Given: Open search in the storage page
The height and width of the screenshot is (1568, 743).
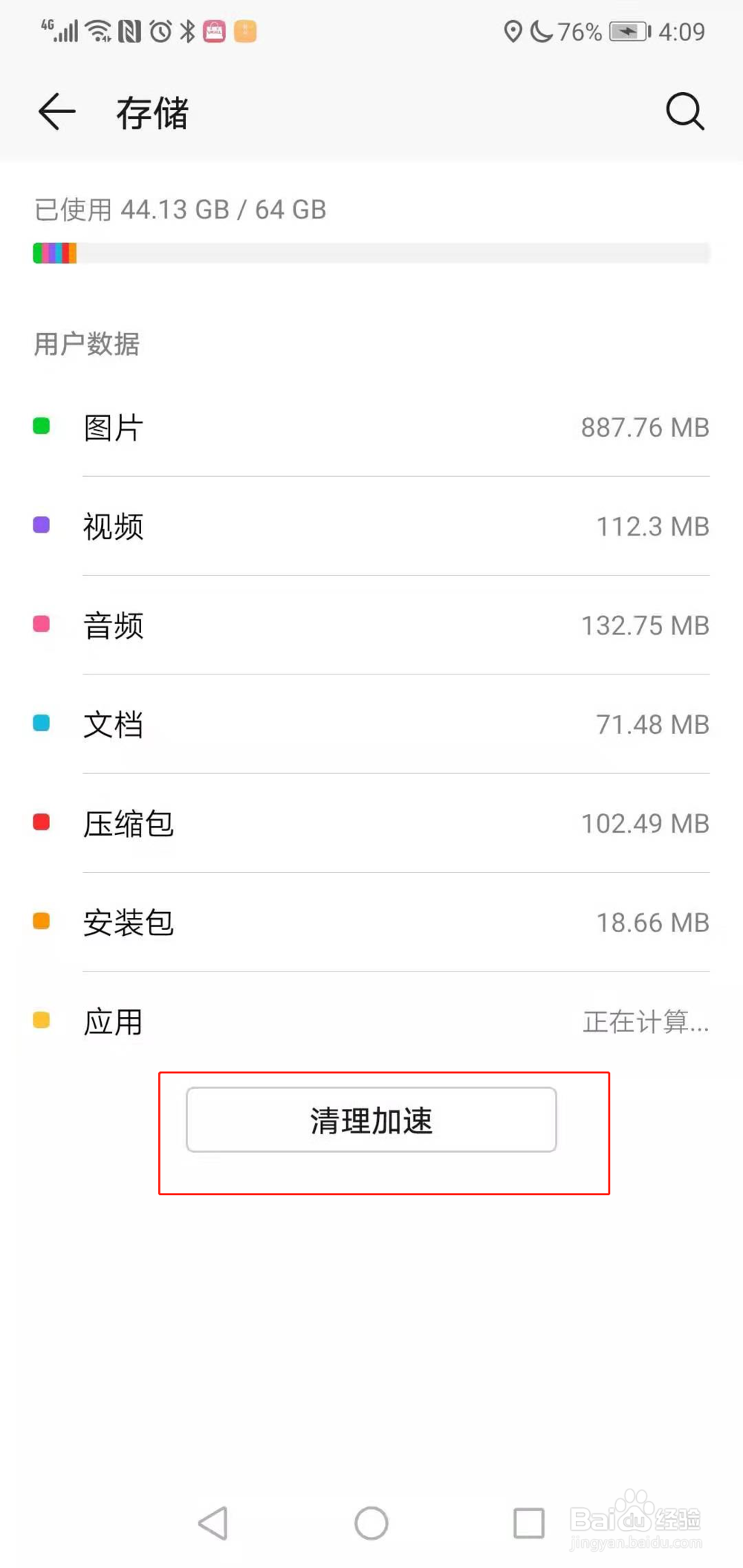Looking at the screenshot, I should click(x=684, y=111).
